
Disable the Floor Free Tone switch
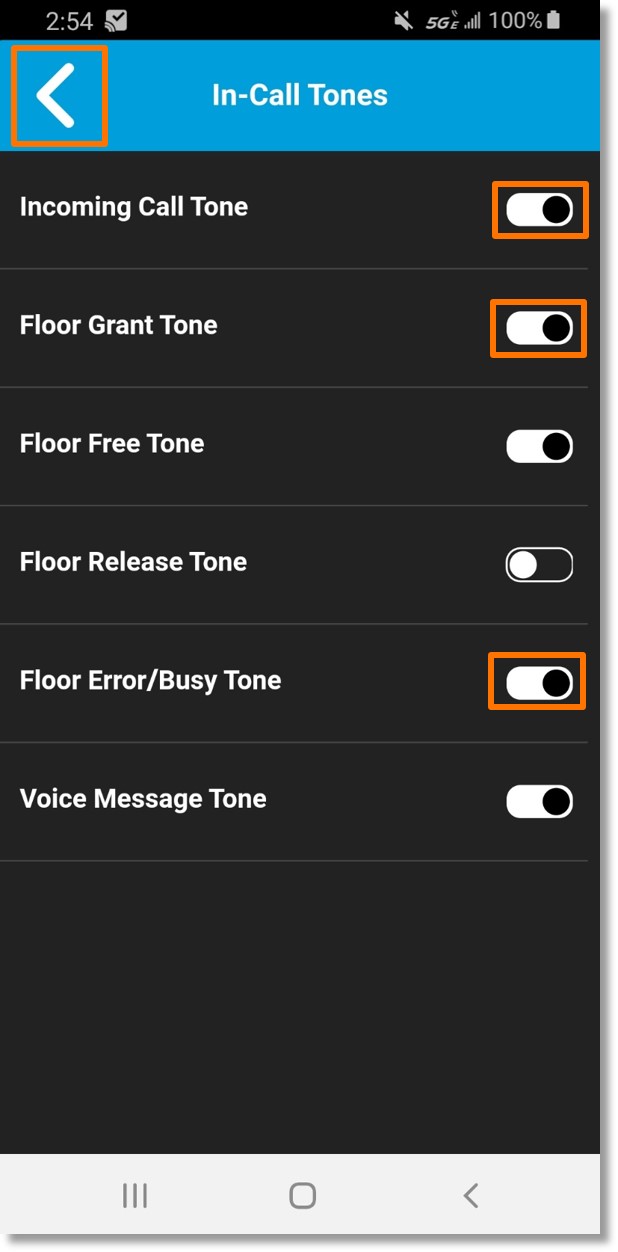tap(539, 446)
